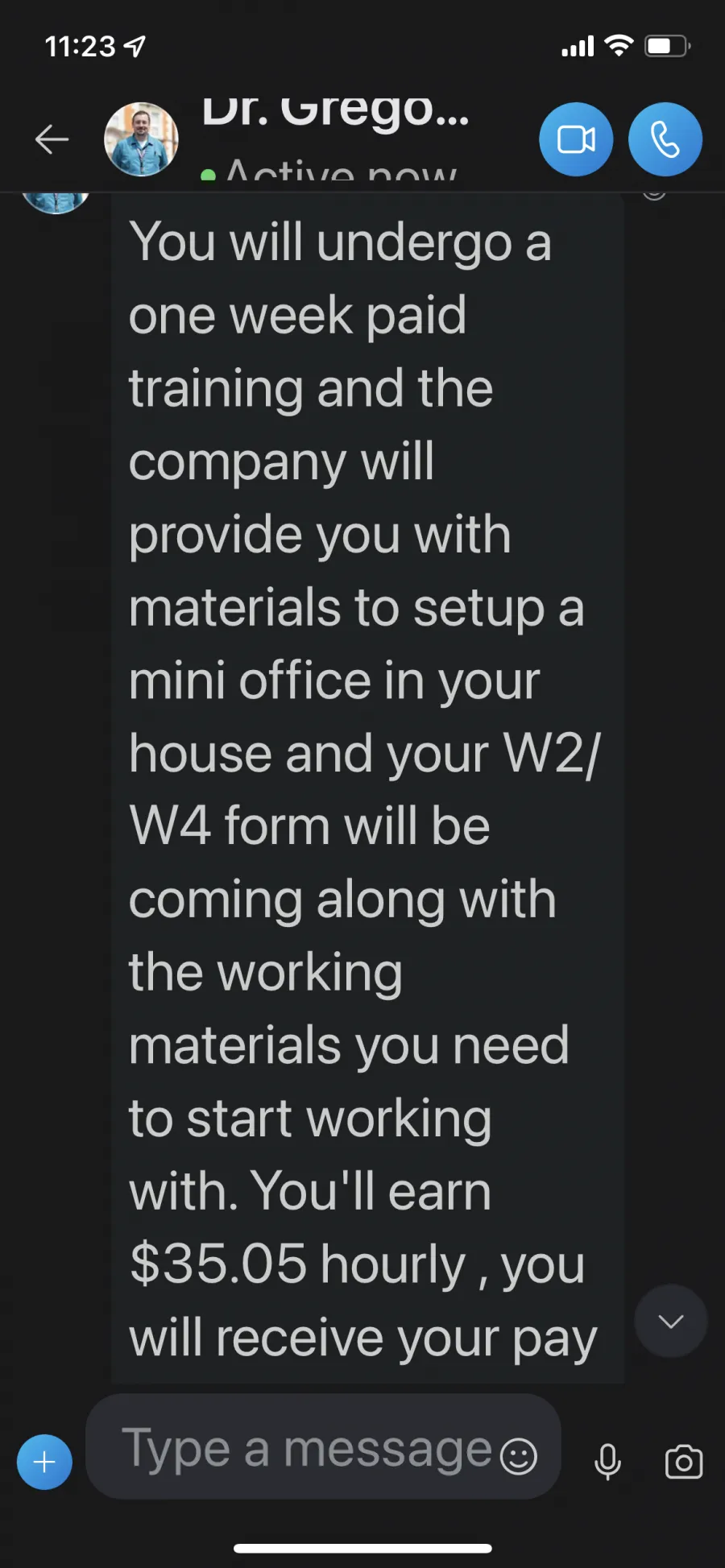725x1568 pixels.
Task: Jump to latest messages with down chevron
Action: [671, 1321]
